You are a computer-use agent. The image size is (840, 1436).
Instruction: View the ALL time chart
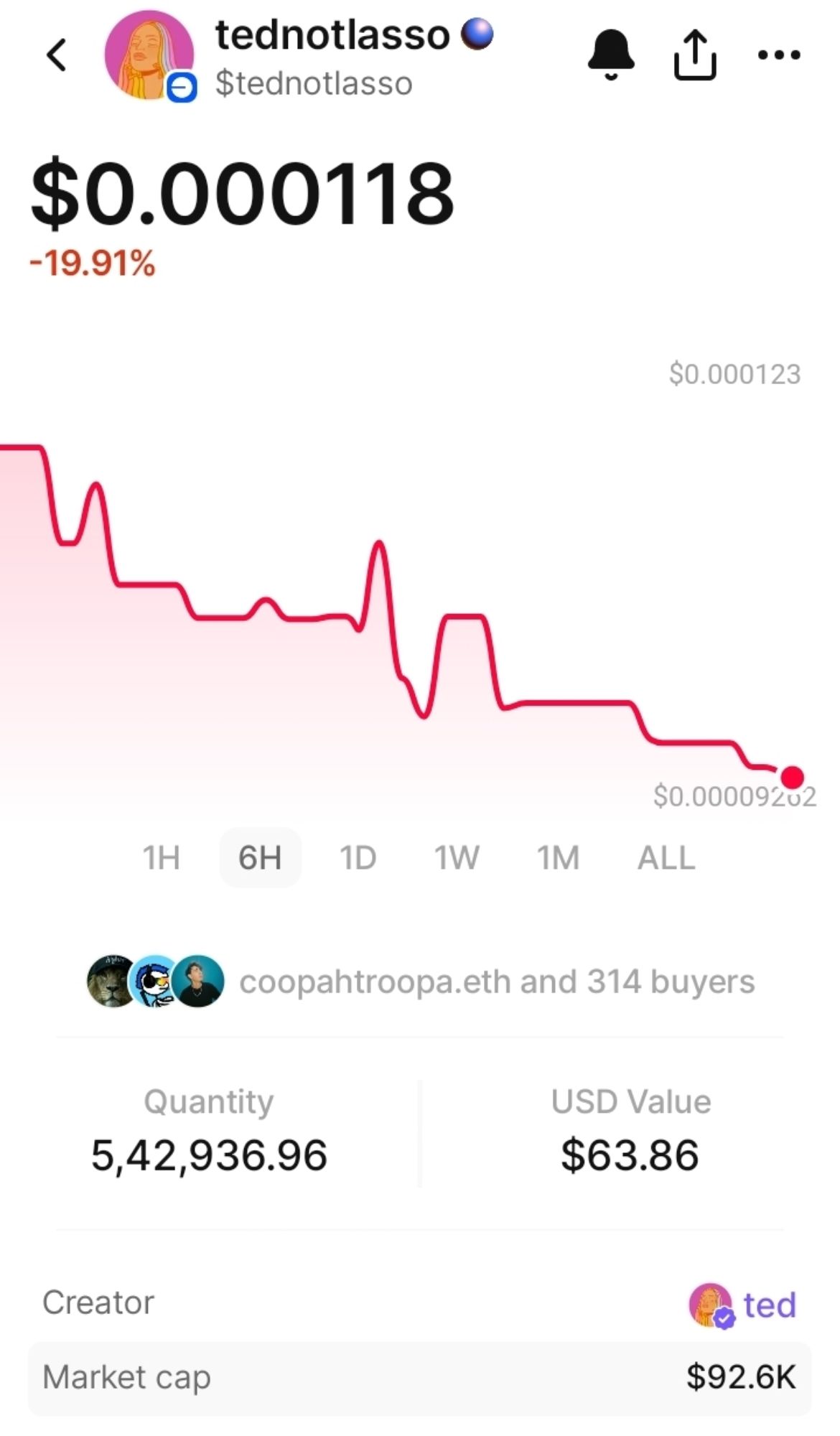point(666,857)
